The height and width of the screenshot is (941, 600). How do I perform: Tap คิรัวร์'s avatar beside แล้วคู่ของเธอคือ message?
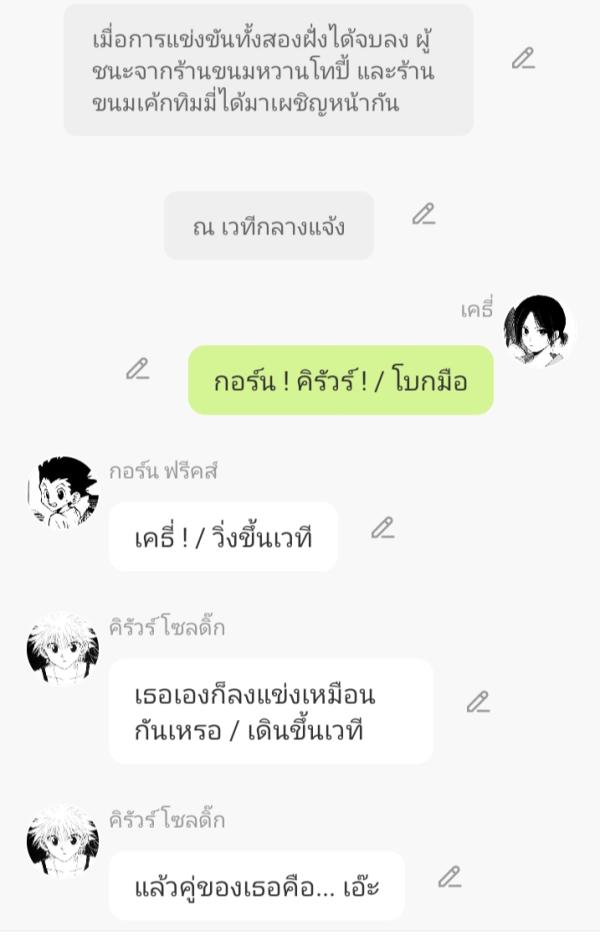pyautogui.click(x=62, y=841)
